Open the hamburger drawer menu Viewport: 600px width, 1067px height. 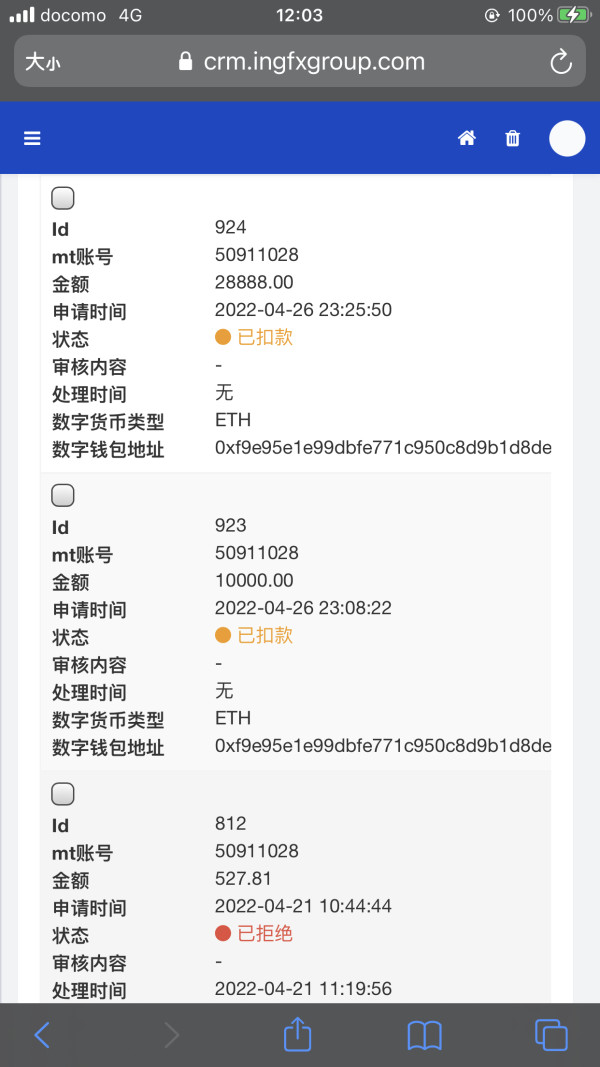point(32,138)
